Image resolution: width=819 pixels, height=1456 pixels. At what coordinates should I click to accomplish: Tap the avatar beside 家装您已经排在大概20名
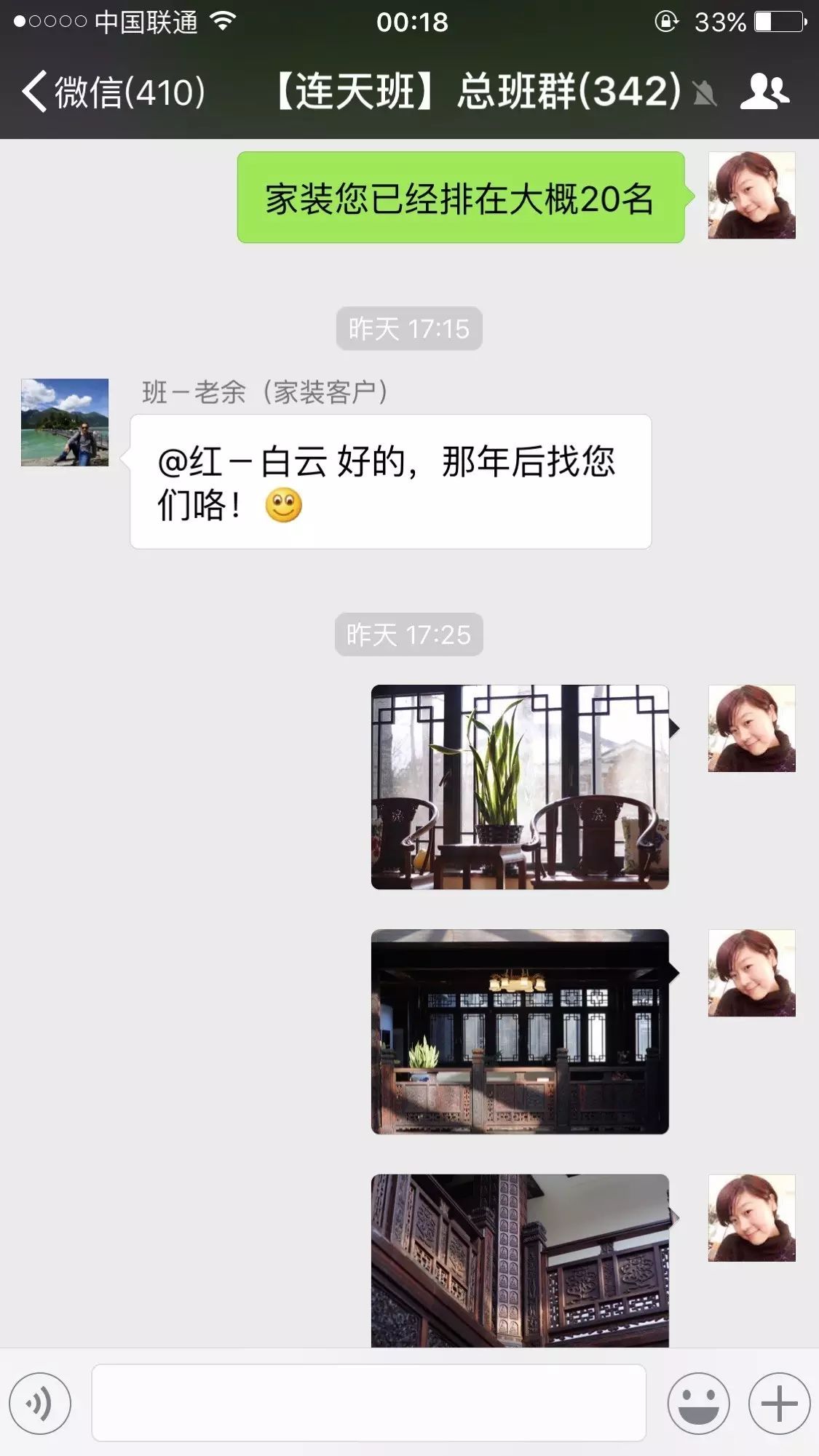751,195
